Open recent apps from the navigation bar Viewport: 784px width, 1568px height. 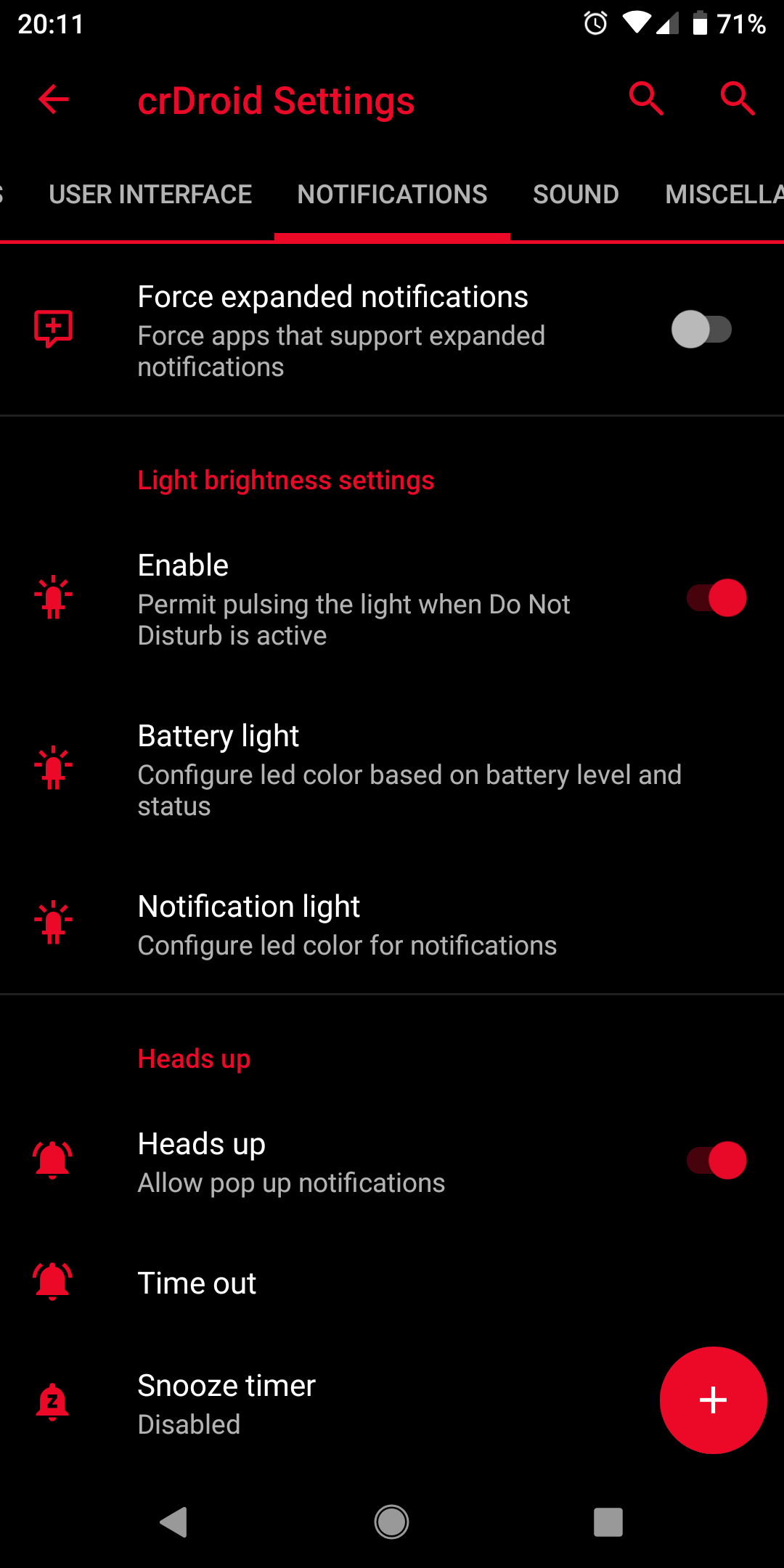(x=608, y=1522)
